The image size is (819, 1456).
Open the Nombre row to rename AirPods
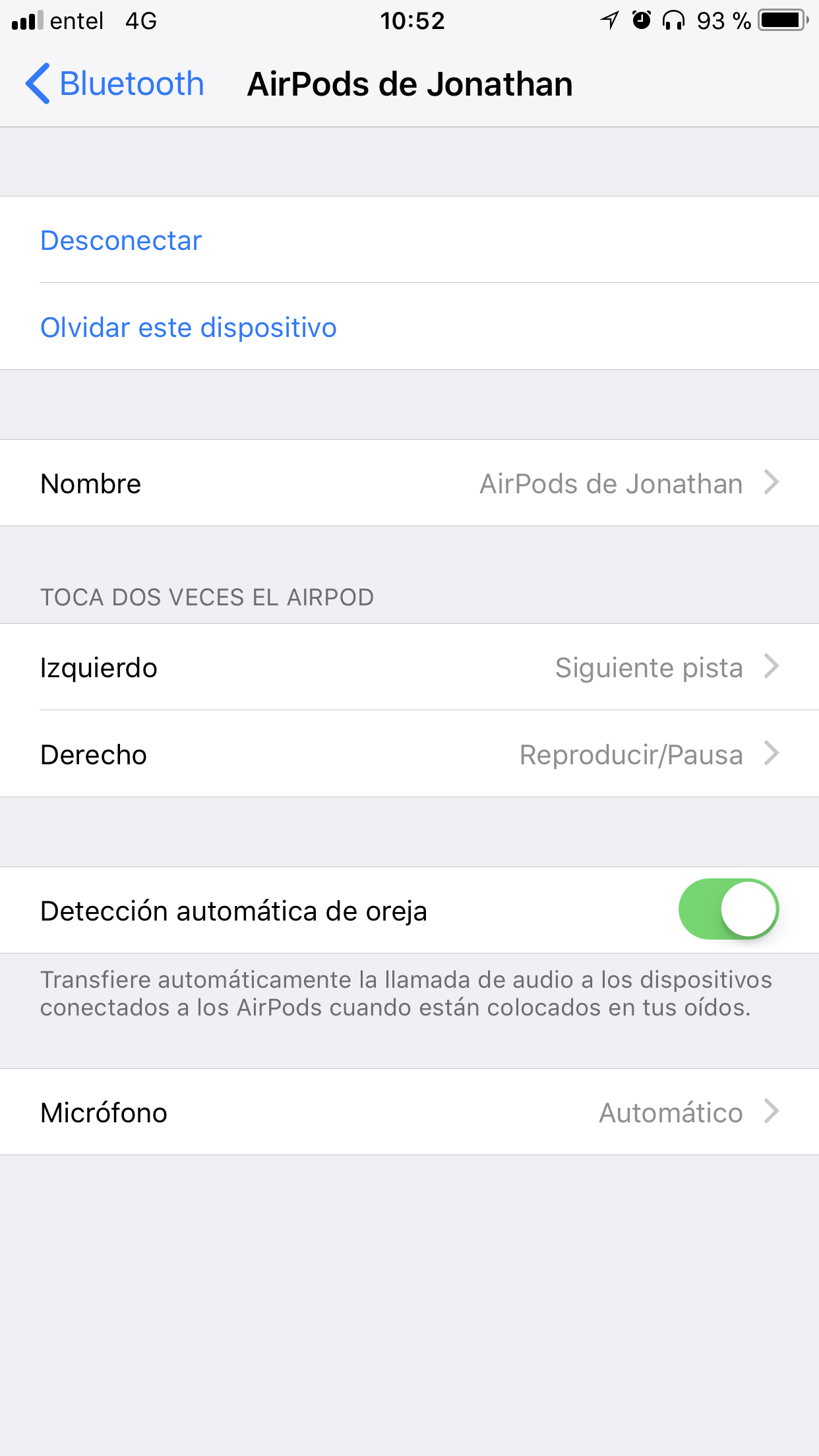pyautogui.click(x=409, y=483)
